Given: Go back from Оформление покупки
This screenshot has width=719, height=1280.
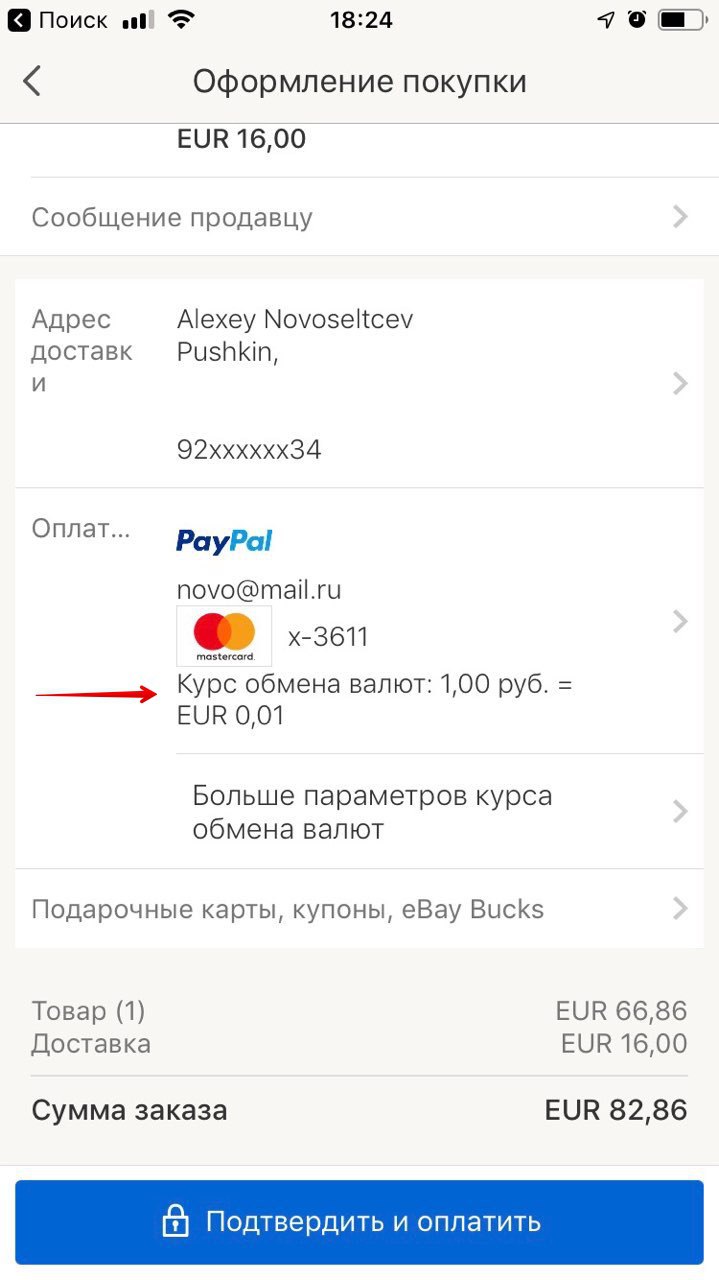Looking at the screenshot, I should click(32, 81).
